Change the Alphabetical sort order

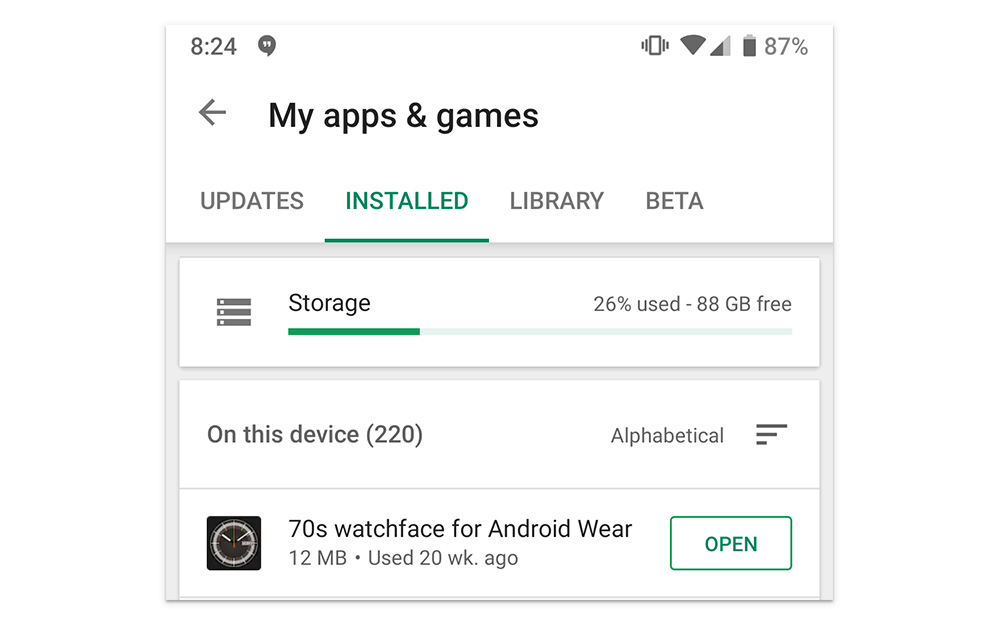(x=771, y=435)
